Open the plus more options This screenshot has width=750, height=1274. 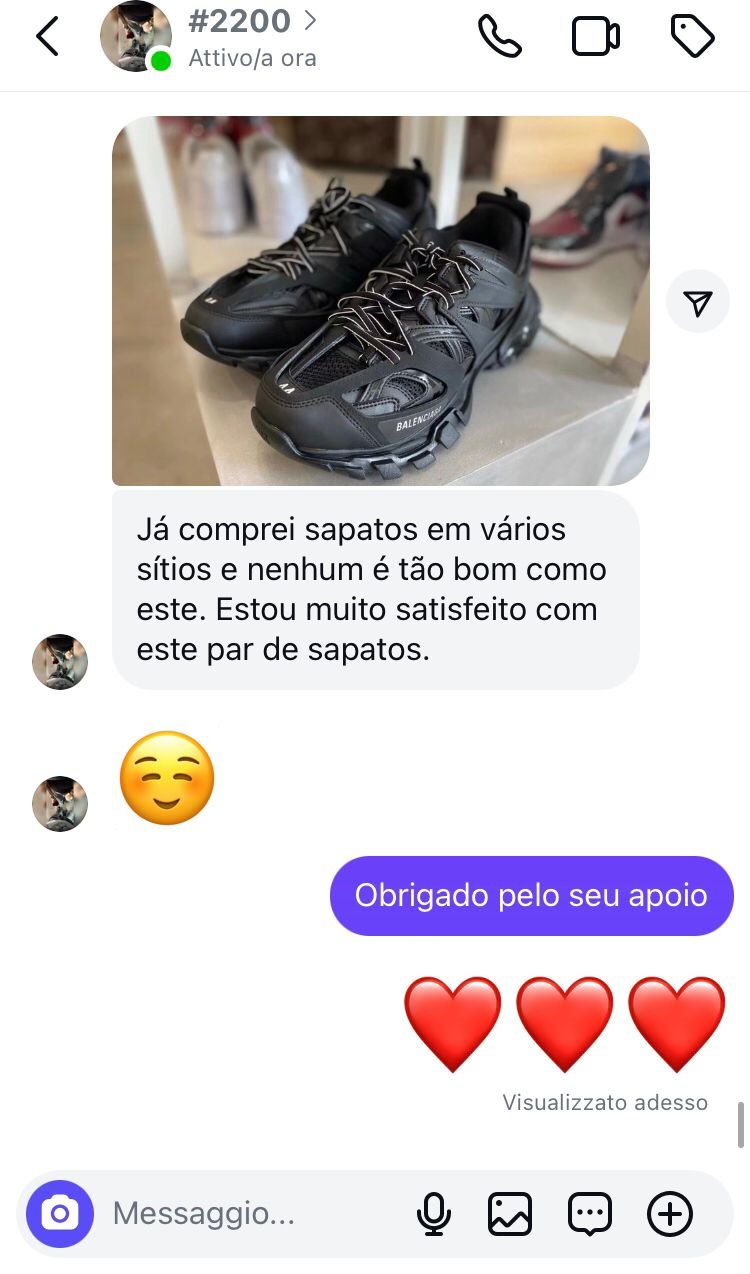click(670, 1214)
